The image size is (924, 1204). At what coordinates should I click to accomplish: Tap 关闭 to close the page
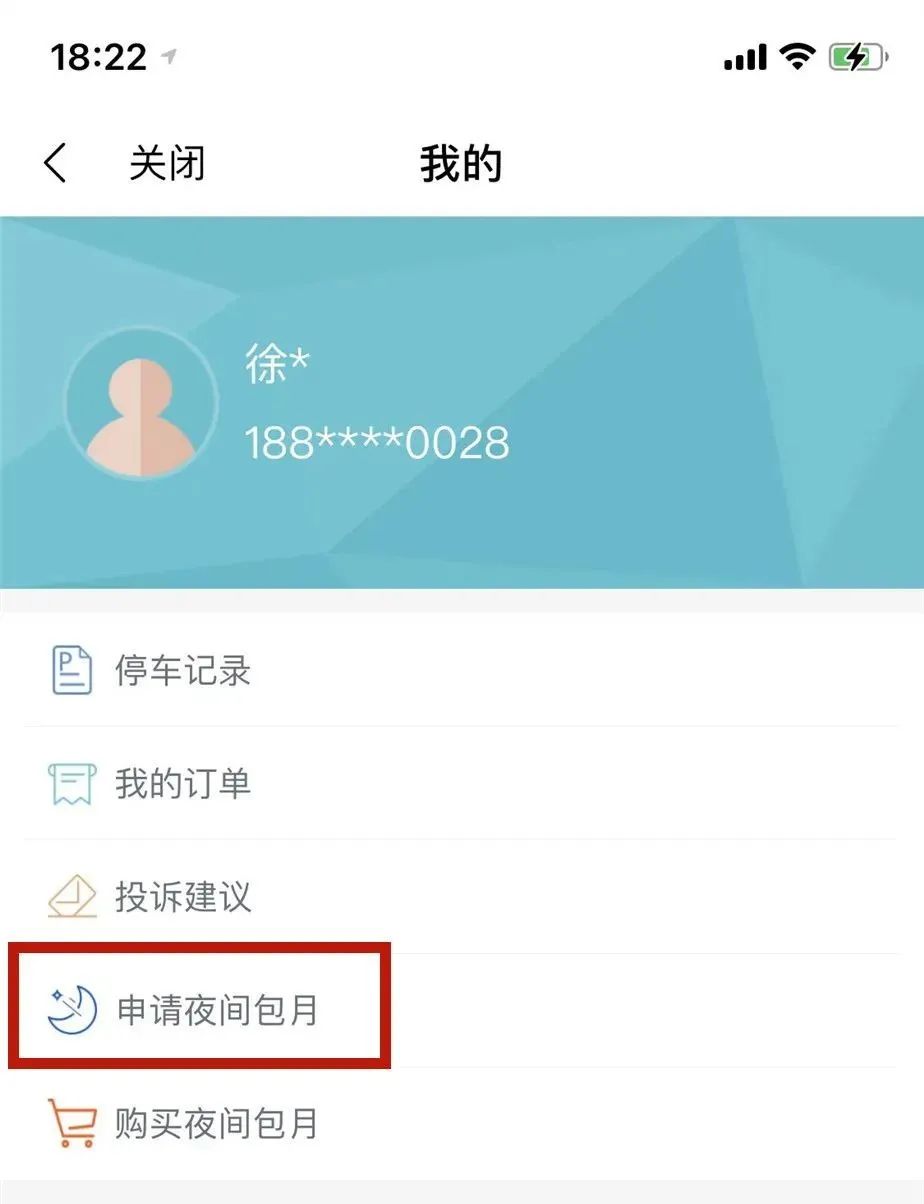coord(167,163)
